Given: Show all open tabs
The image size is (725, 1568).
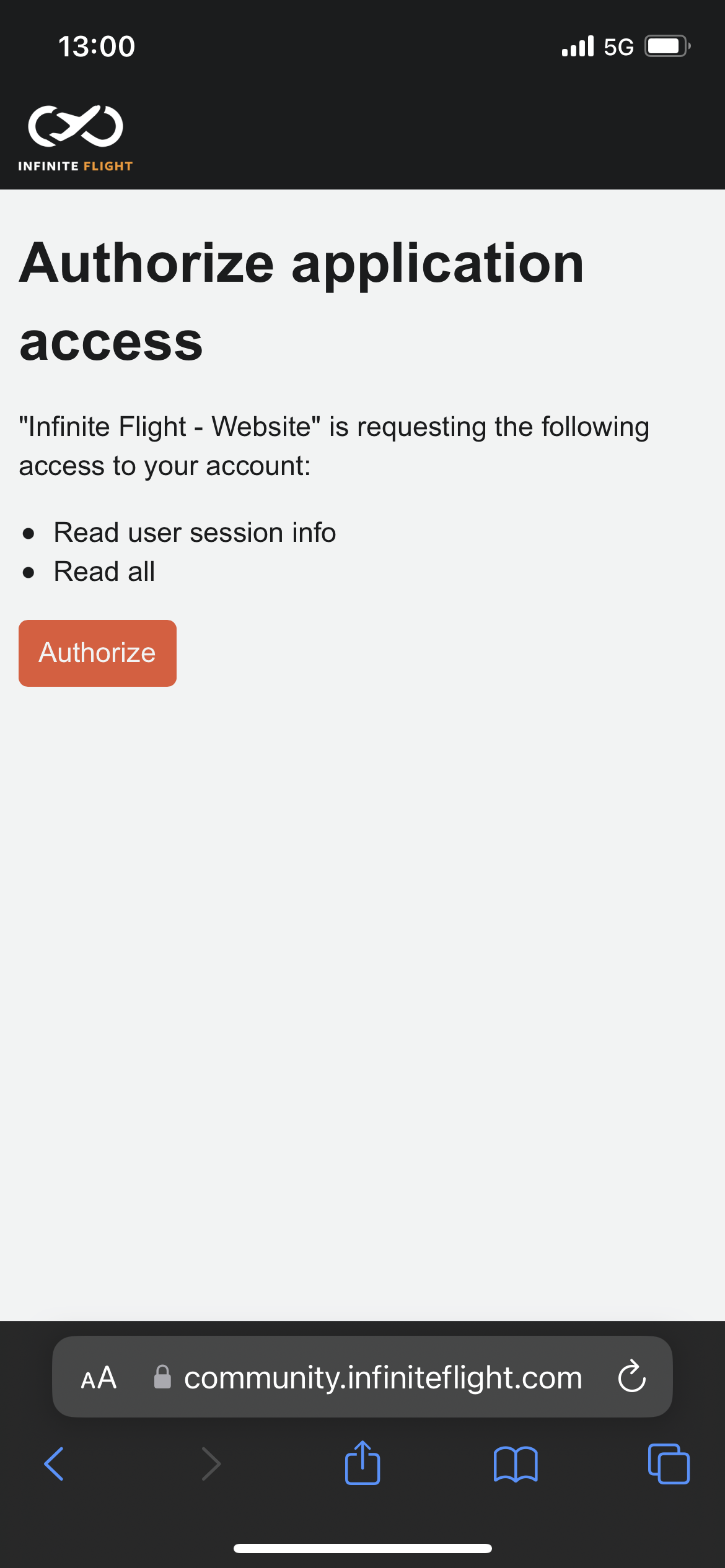Looking at the screenshot, I should pyautogui.click(x=668, y=1464).
